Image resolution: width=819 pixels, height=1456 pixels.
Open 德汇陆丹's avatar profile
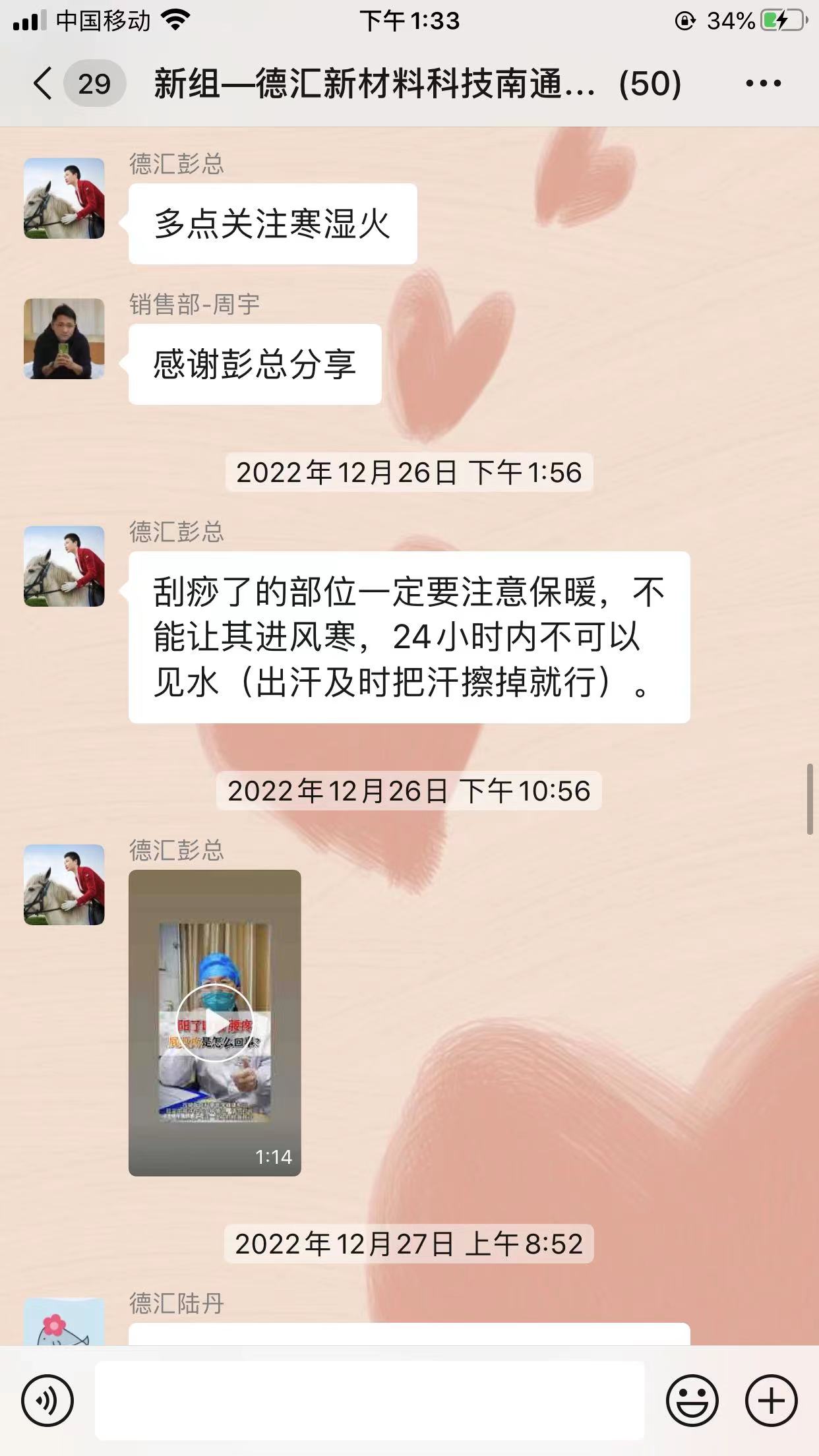tap(64, 1321)
